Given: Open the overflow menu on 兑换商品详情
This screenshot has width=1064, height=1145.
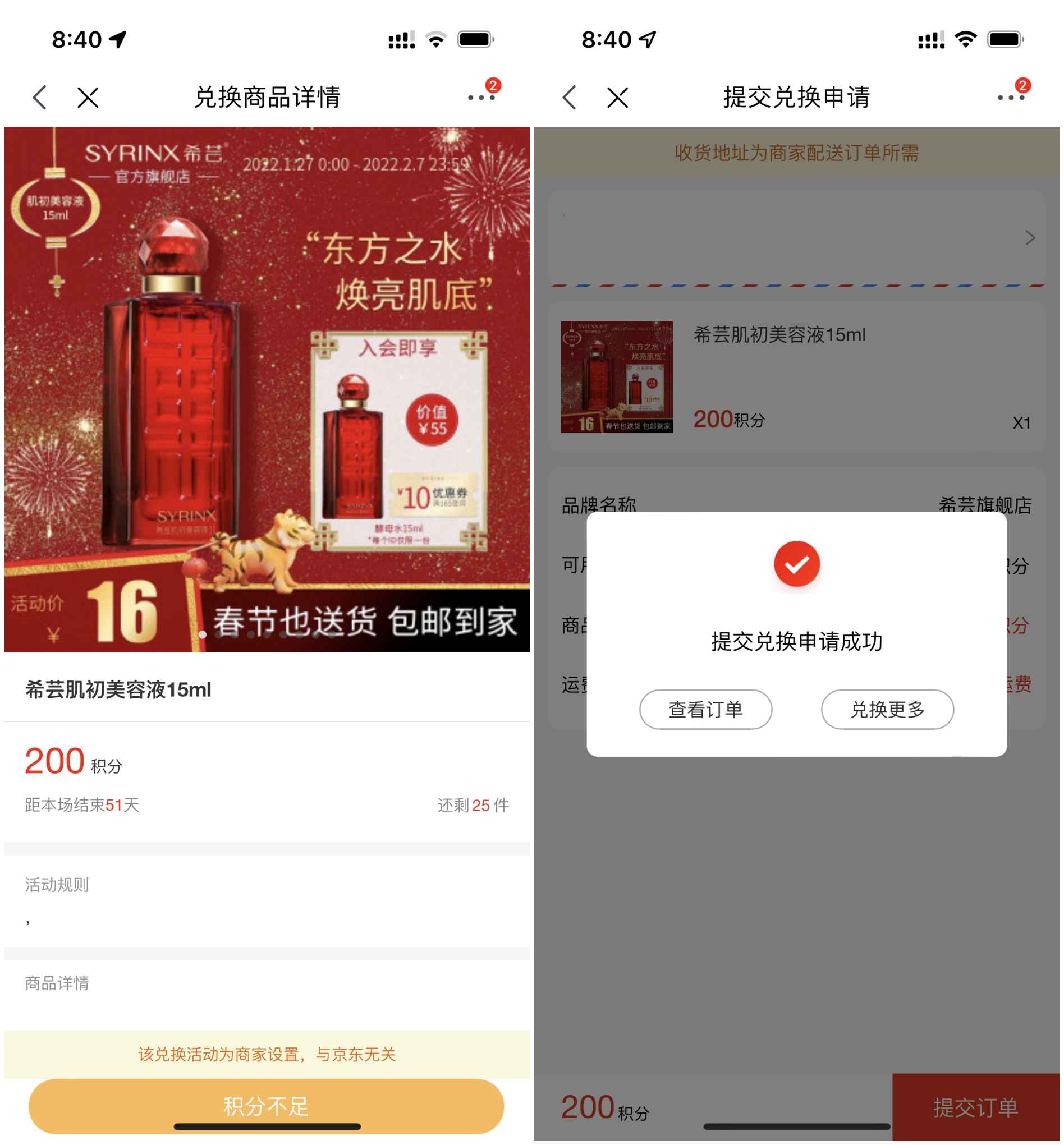Looking at the screenshot, I should (x=481, y=97).
